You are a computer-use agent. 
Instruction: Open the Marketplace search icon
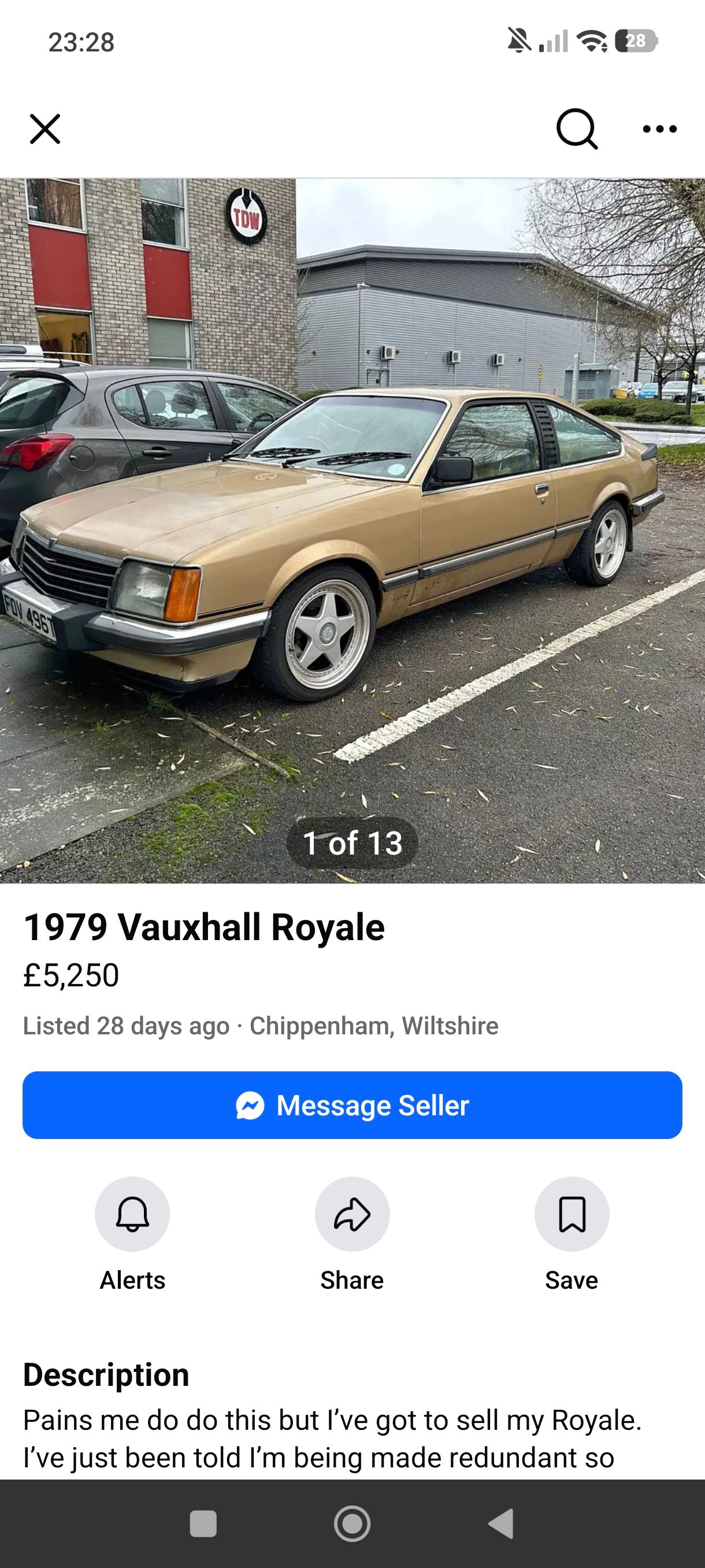(576, 128)
